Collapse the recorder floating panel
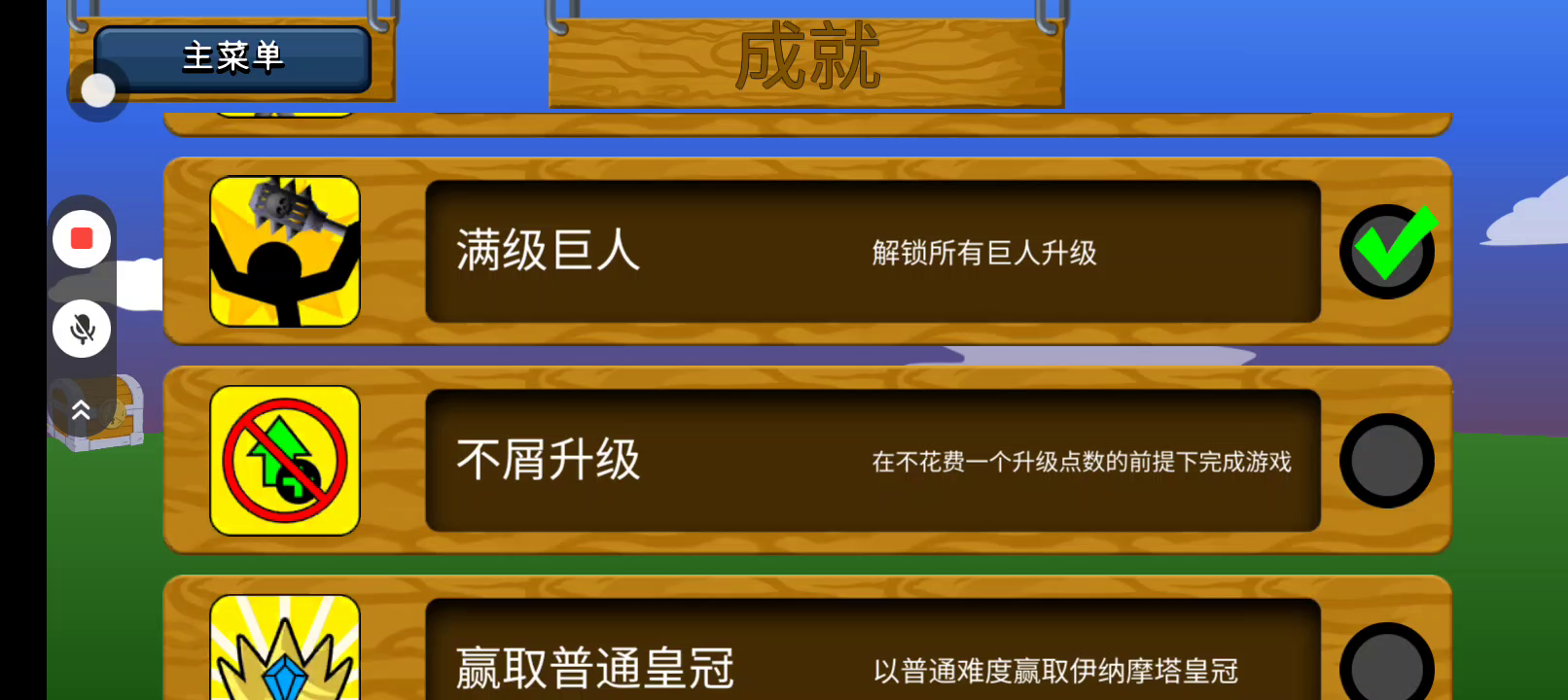This screenshot has height=700, width=1568. pos(81,410)
